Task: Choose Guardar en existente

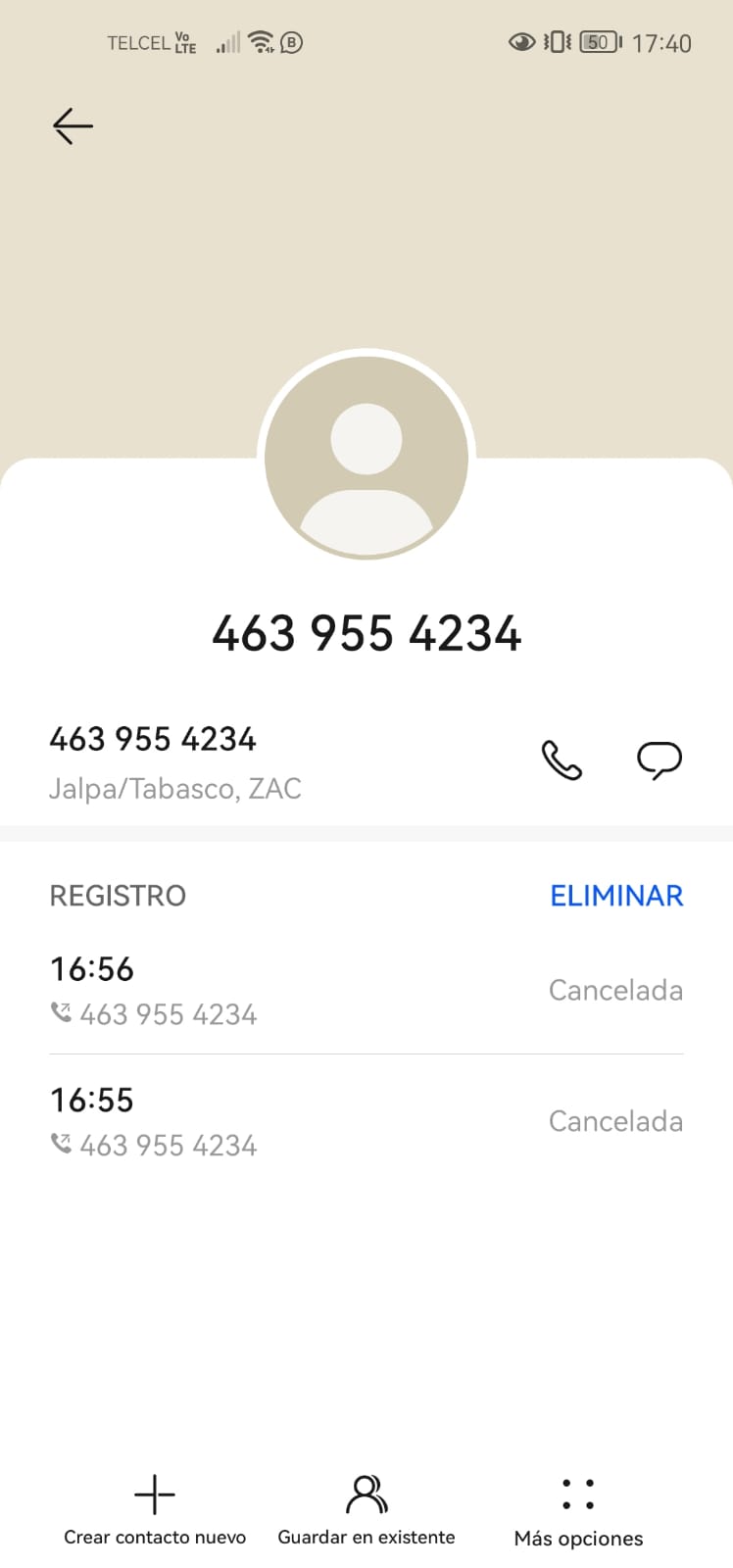Action: point(366,1509)
